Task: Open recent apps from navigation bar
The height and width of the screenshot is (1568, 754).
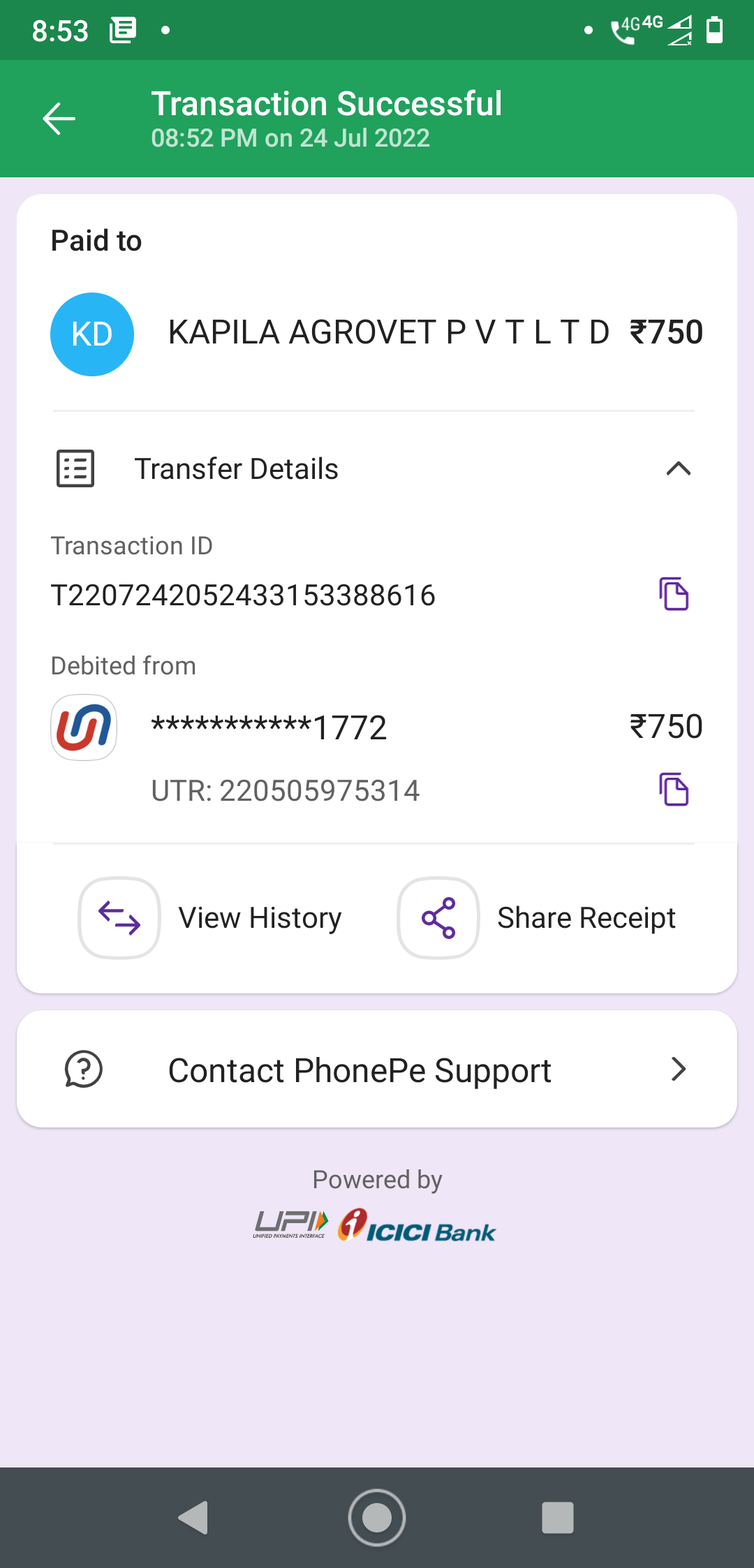Action: (x=557, y=1518)
